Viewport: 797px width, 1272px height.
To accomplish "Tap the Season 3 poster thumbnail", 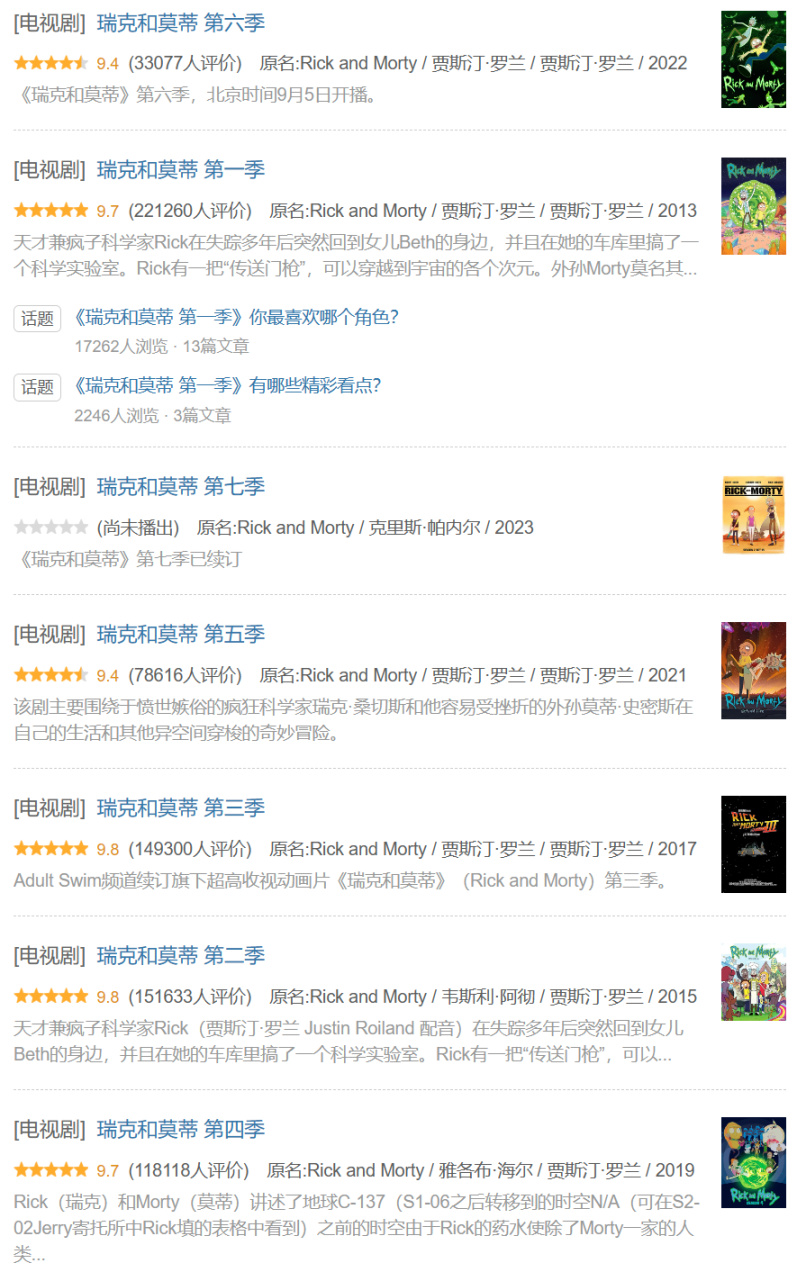I will click(x=753, y=844).
